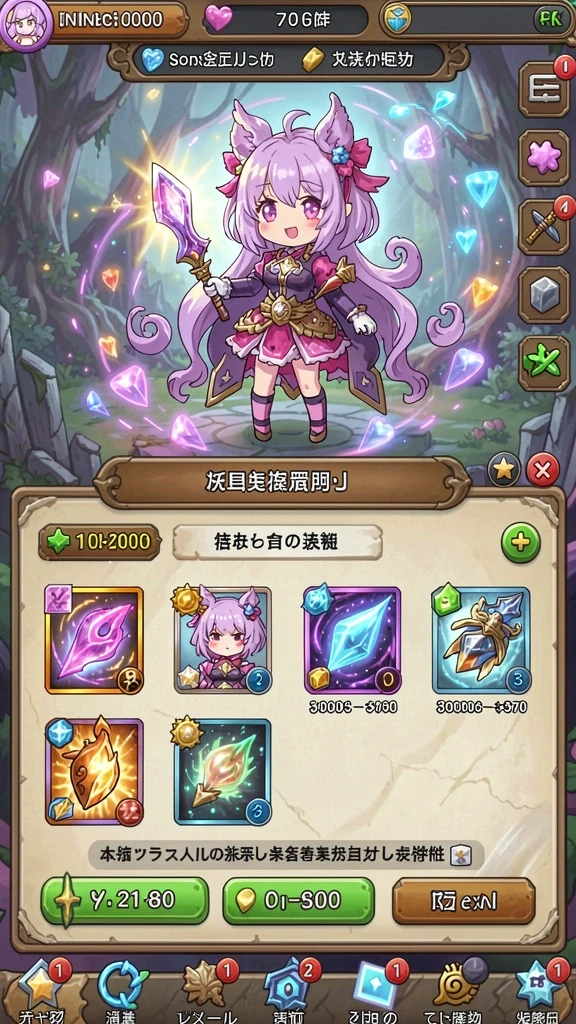Select the green glowing arrow item card
Viewport: 576px width, 1024px height.
[223, 772]
